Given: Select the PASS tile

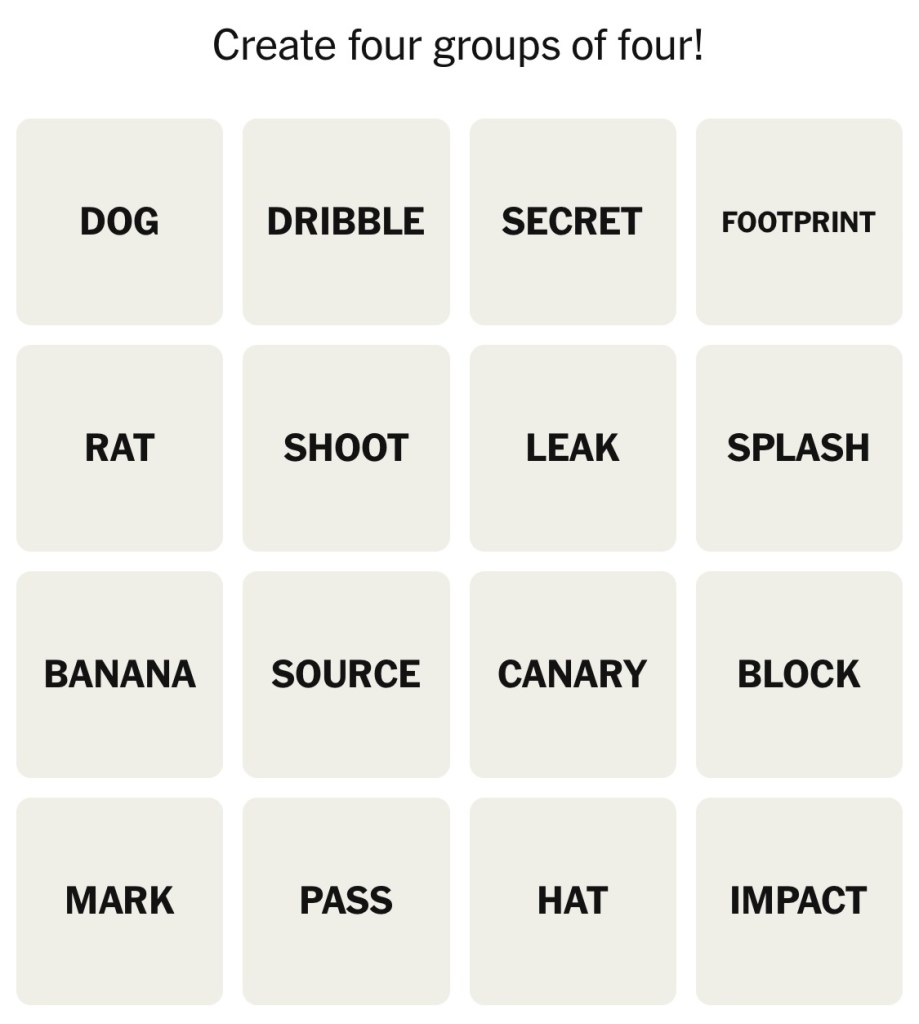Looking at the screenshot, I should click(x=346, y=900).
